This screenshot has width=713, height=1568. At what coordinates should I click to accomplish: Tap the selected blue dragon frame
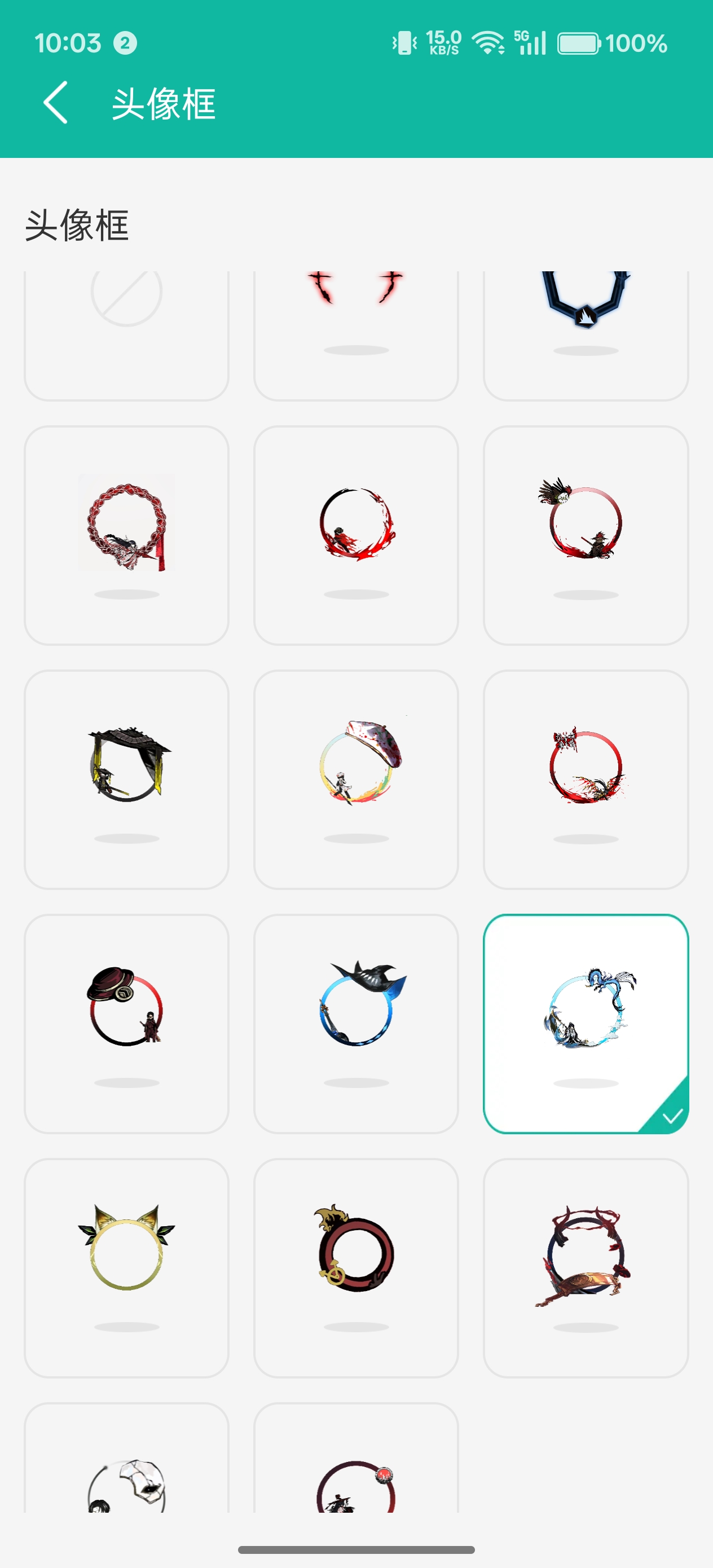tap(585, 1023)
